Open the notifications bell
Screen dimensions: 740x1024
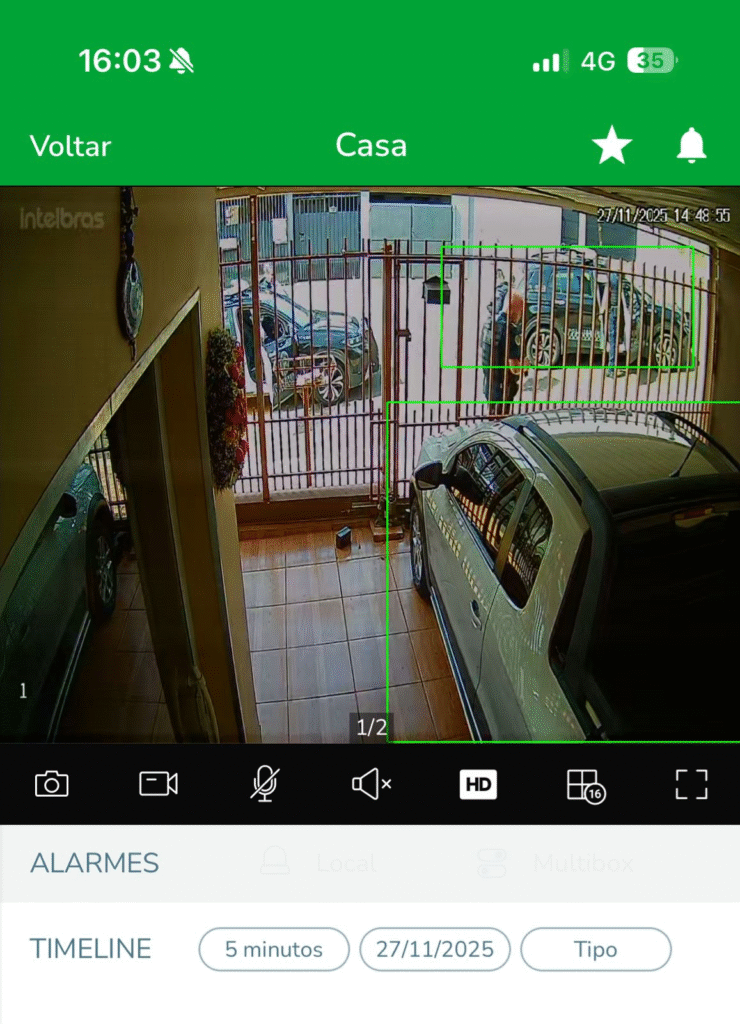pos(691,146)
